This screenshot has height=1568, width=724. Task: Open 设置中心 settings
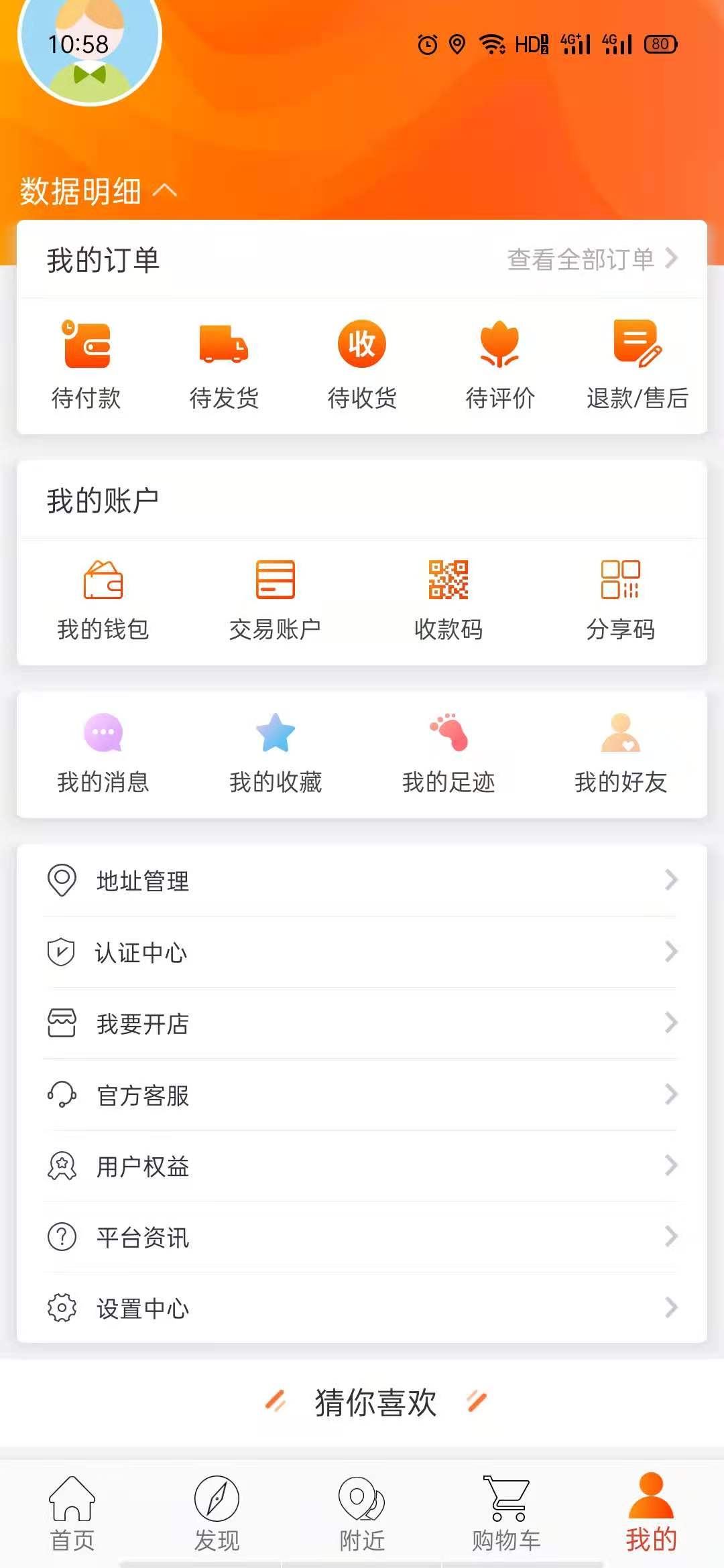pos(362,1308)
